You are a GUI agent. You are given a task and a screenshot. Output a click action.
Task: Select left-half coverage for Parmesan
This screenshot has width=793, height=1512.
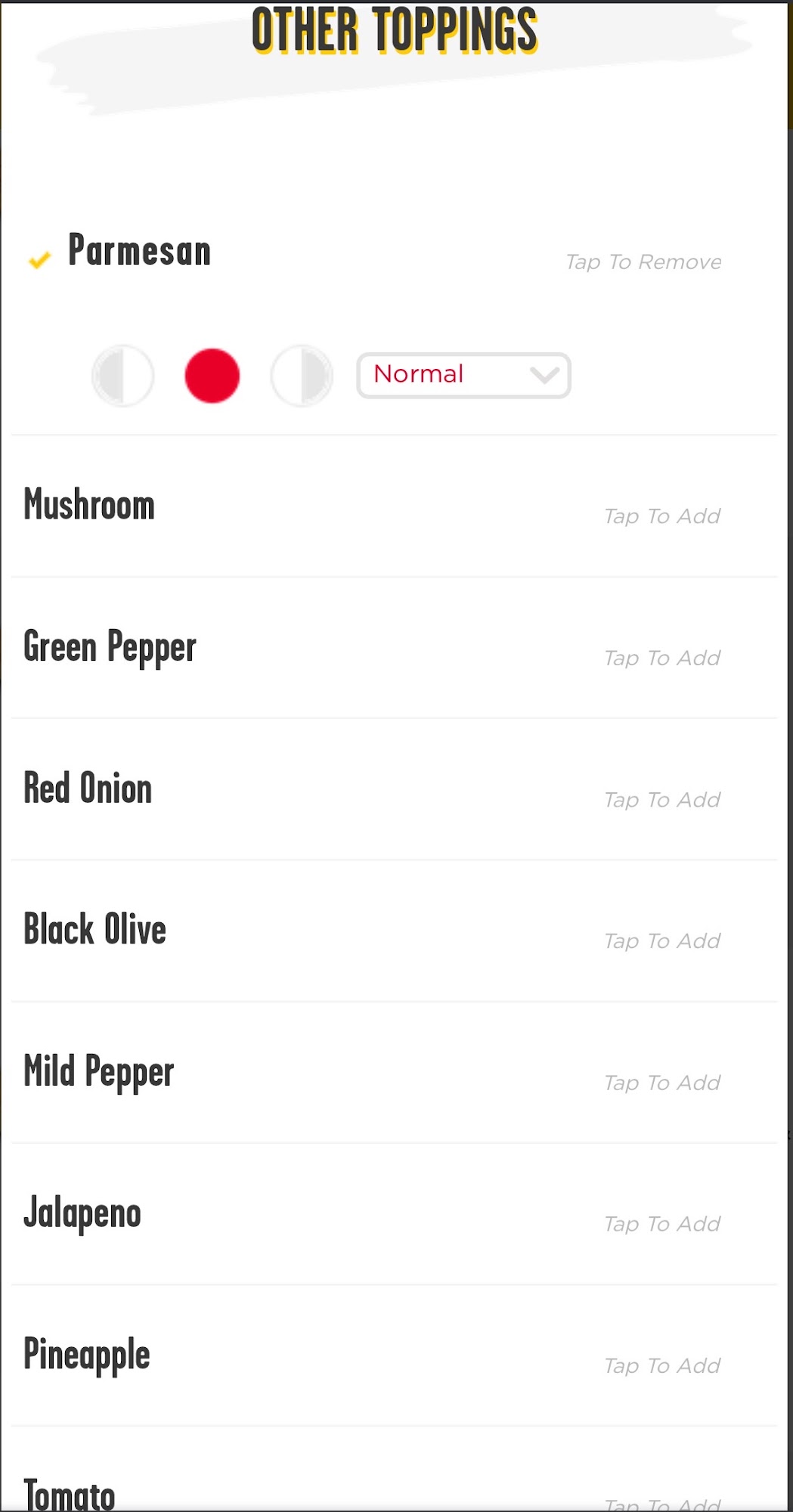[x=123, y=376]
